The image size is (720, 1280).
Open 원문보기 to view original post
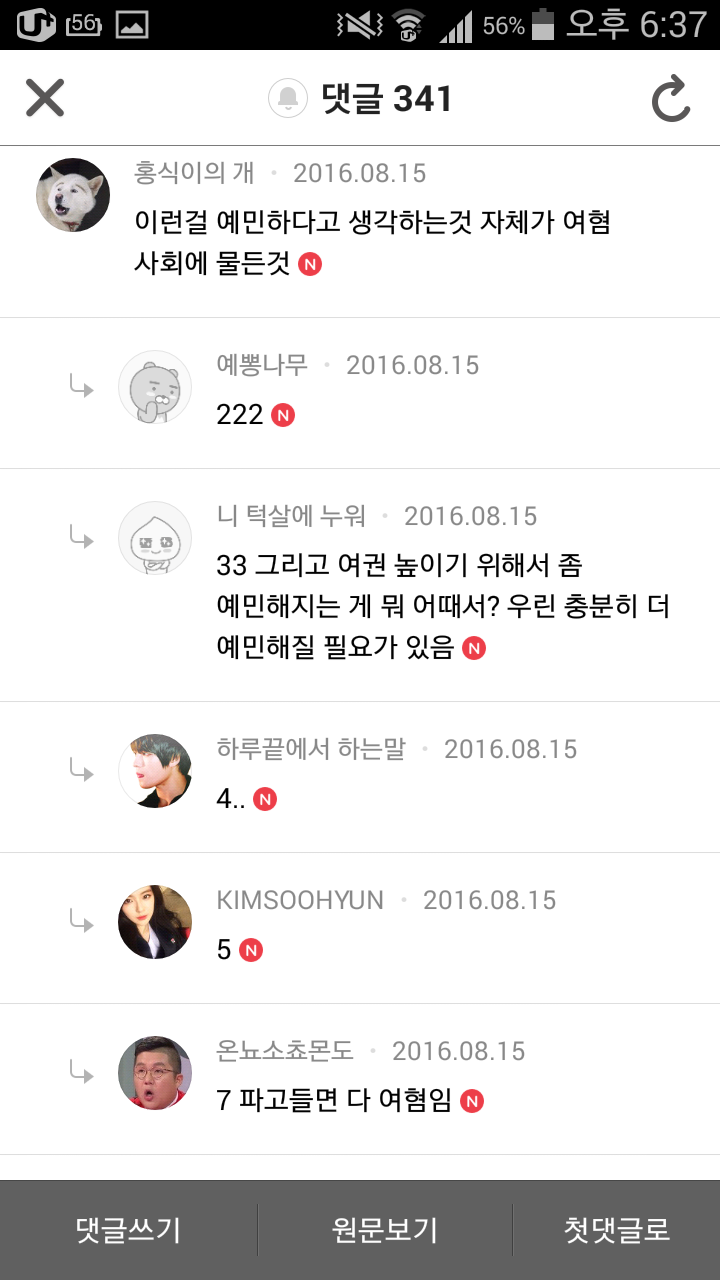click(385, 1230)
